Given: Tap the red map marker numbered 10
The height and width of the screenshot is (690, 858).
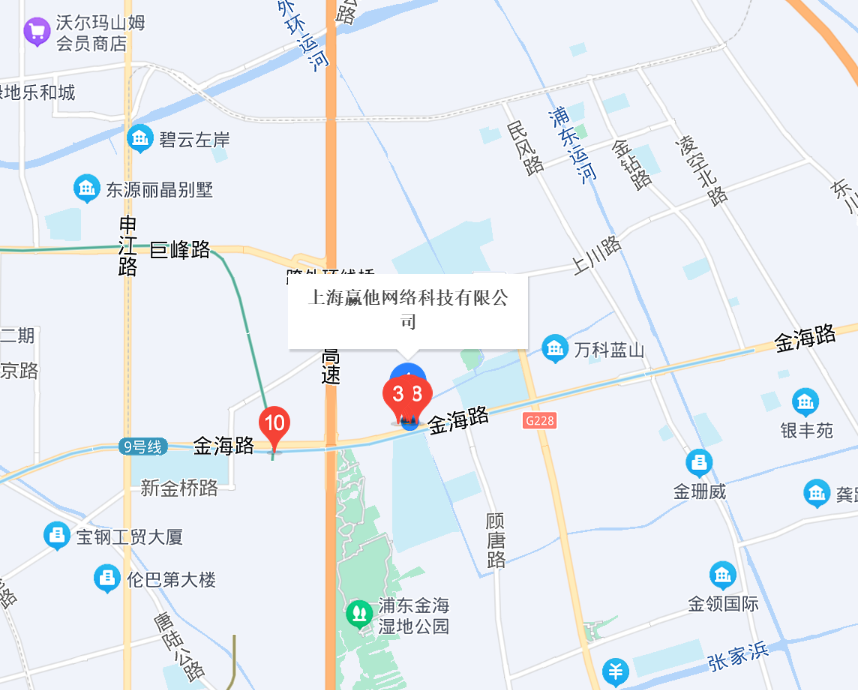Looking at the screenshot, I should (275, 424).
